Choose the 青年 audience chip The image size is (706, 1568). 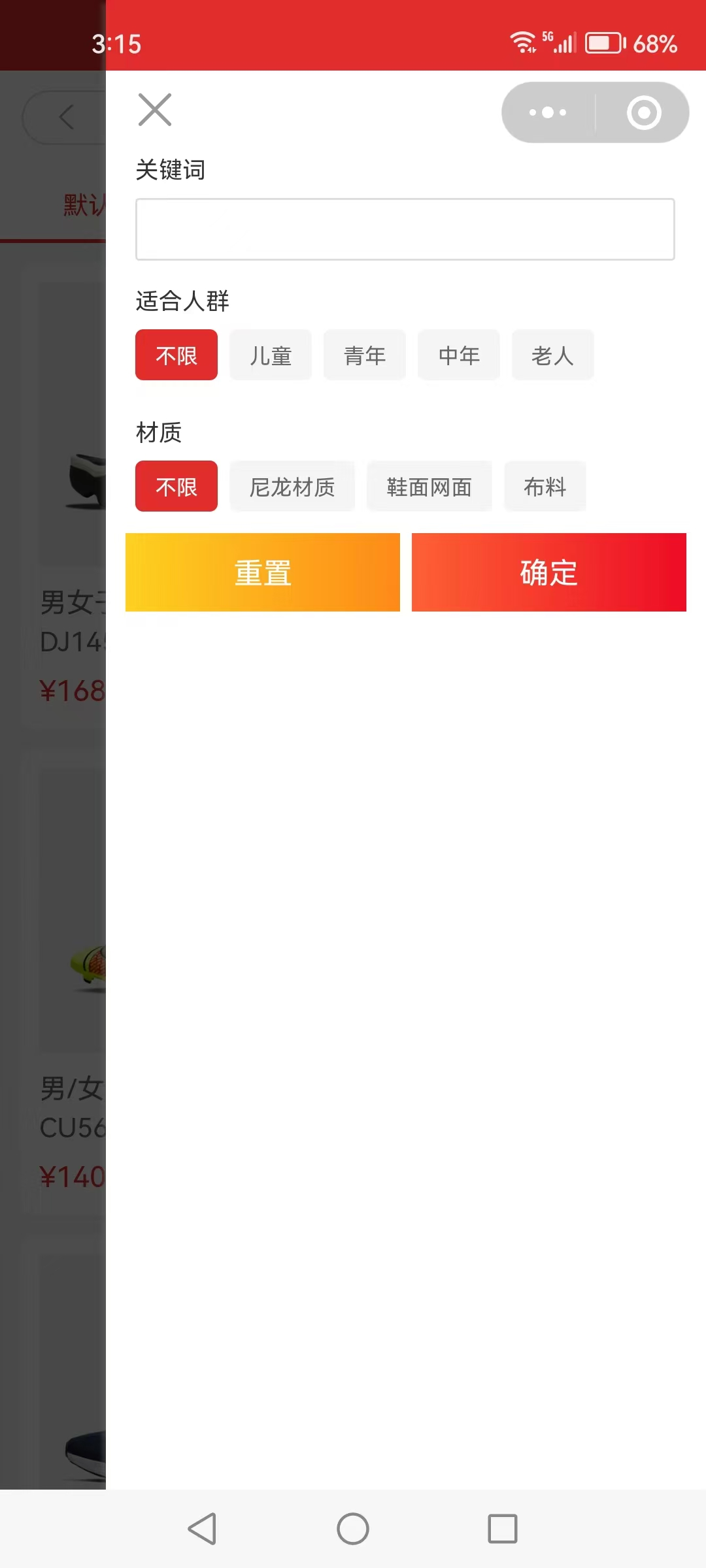point(365,355)
